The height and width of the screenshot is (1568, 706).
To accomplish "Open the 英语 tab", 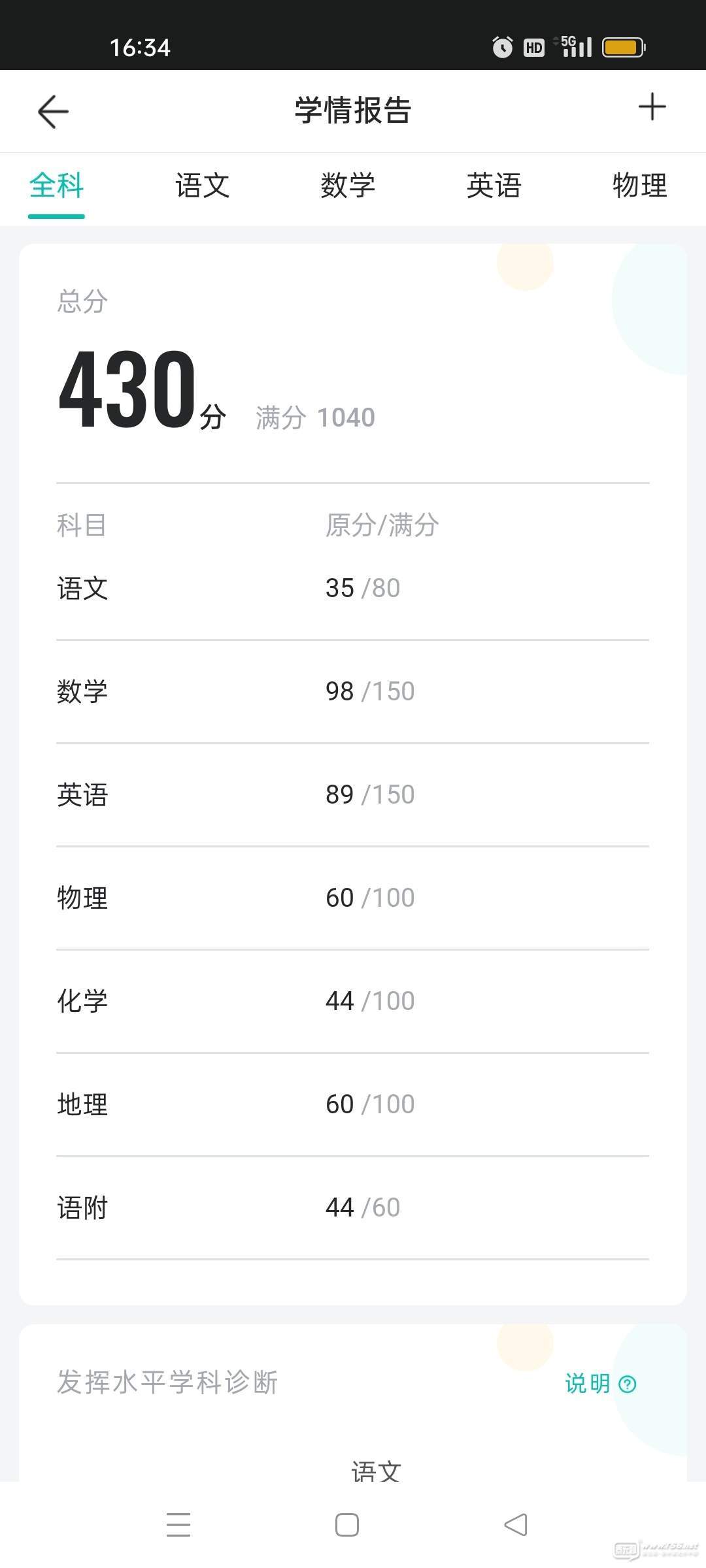I will click(494, 186).
